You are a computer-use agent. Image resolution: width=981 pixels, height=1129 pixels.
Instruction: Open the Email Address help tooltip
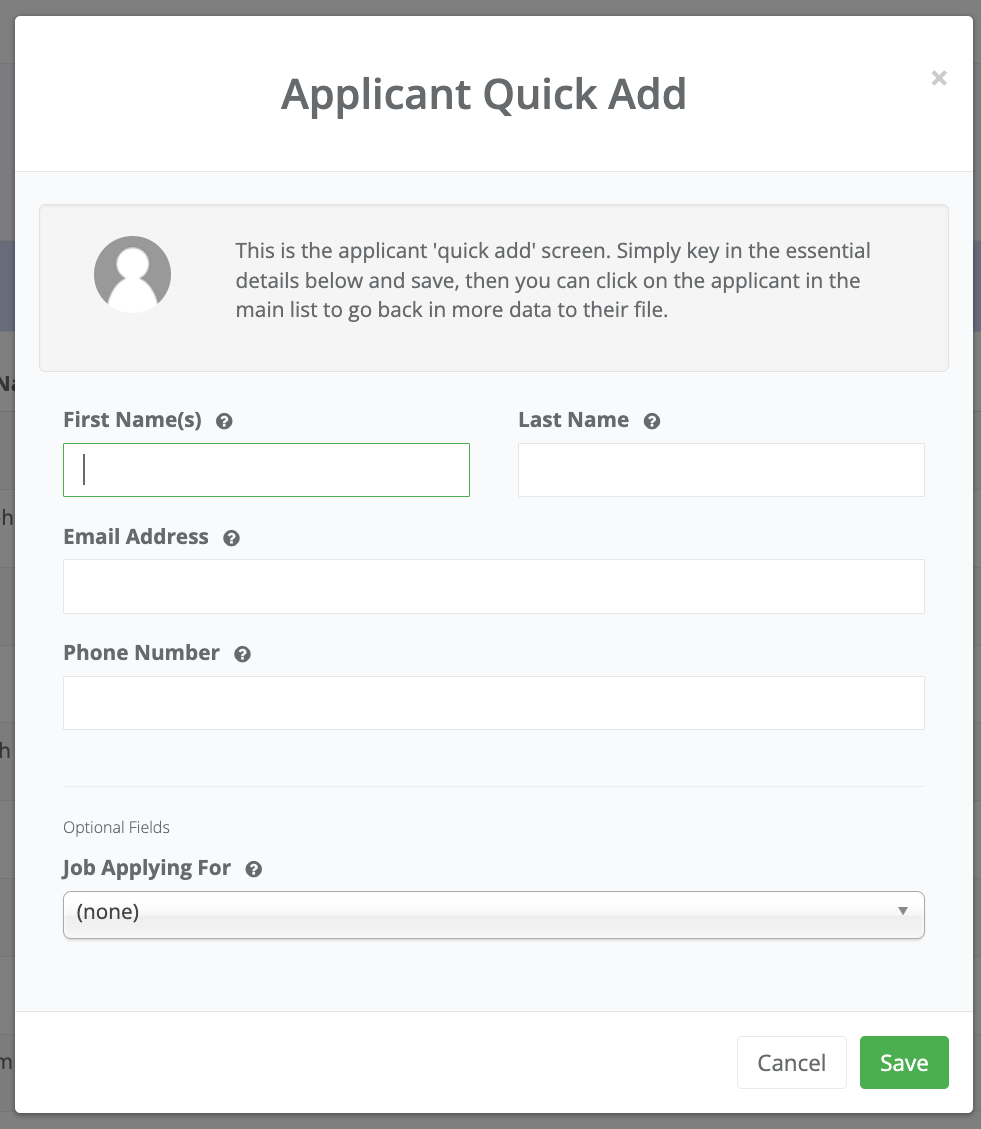pos(231,538)
